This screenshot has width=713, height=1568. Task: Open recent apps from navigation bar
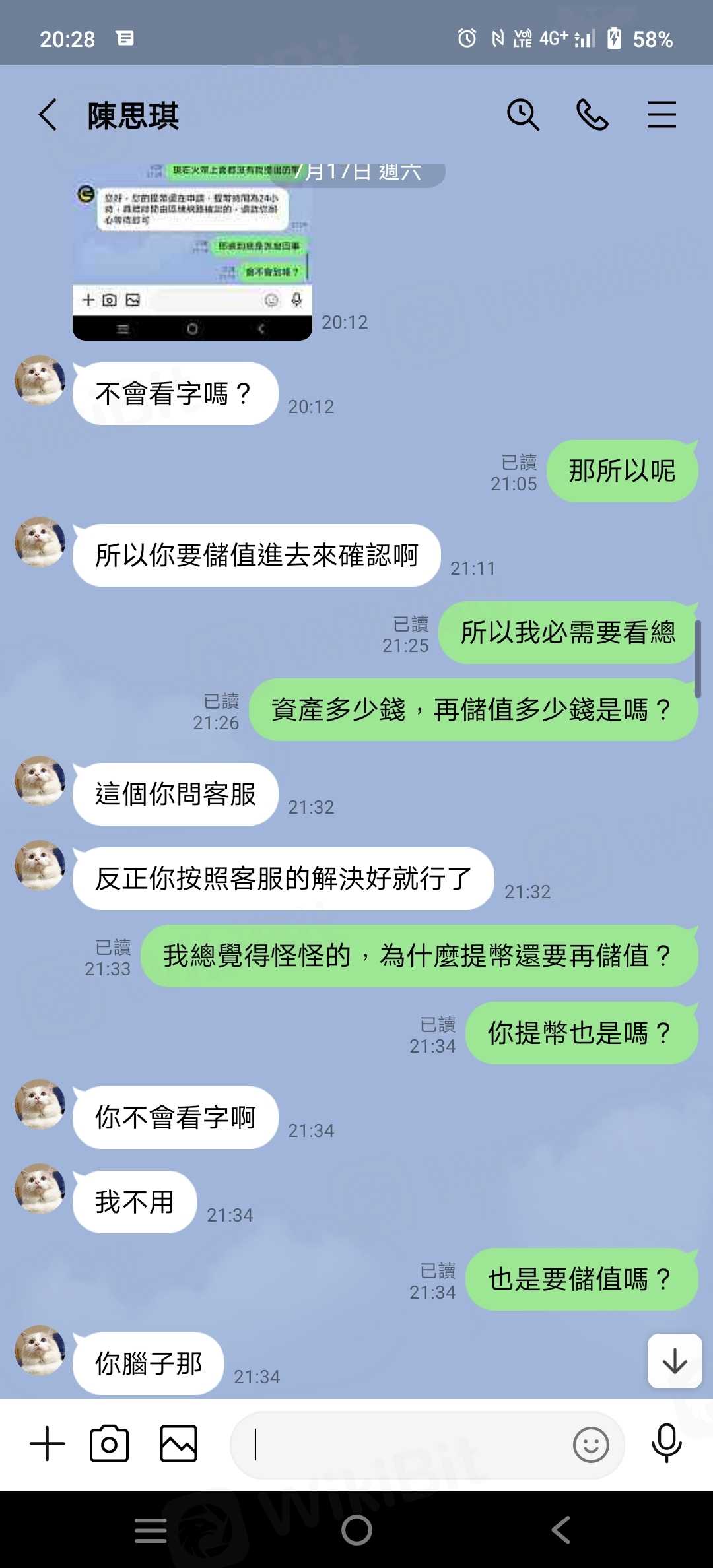151,1530
